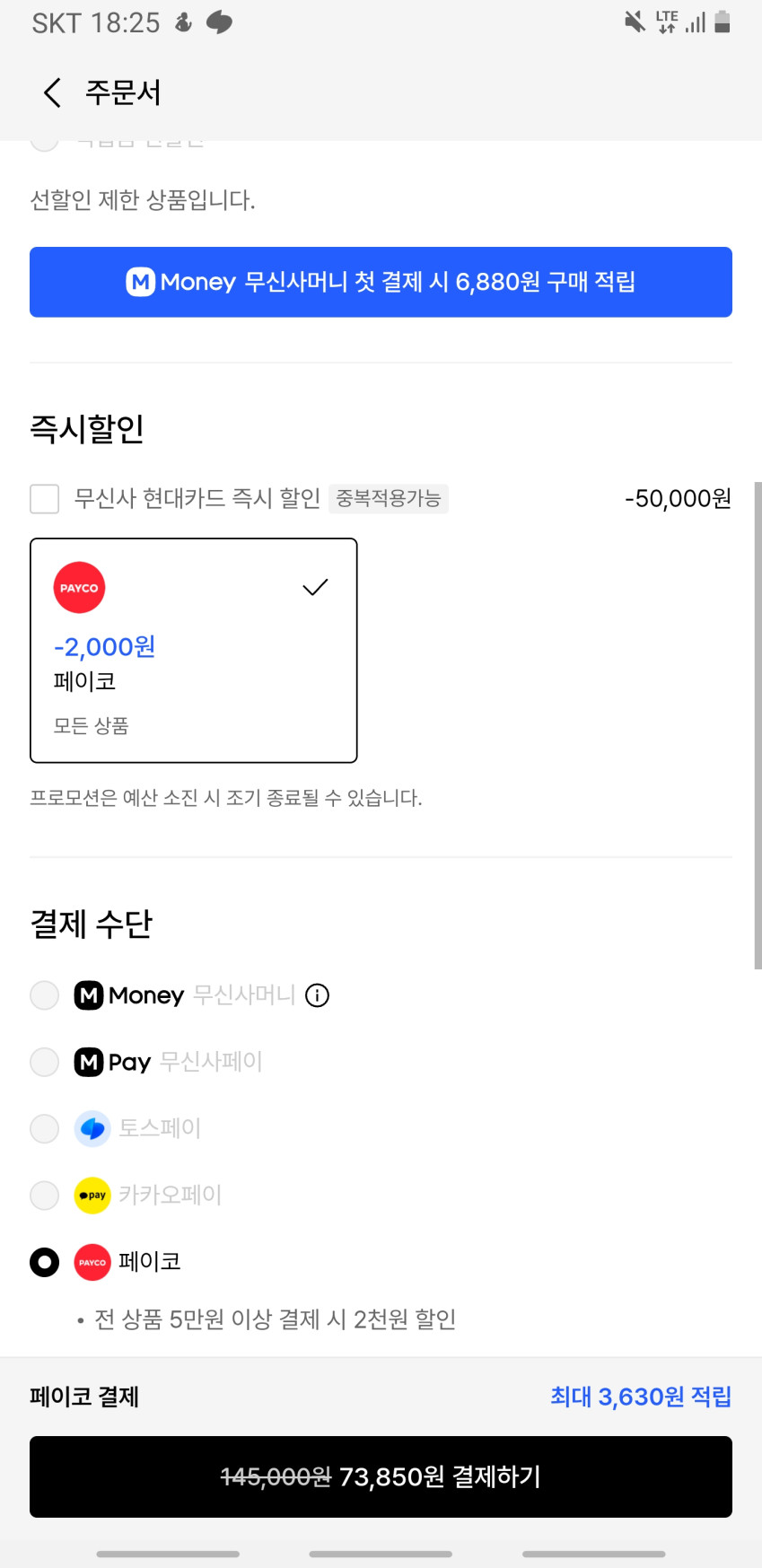The image size is (762, 1568).
Task: Select 무신사페이 as payment method
Action: [45, 1062]
